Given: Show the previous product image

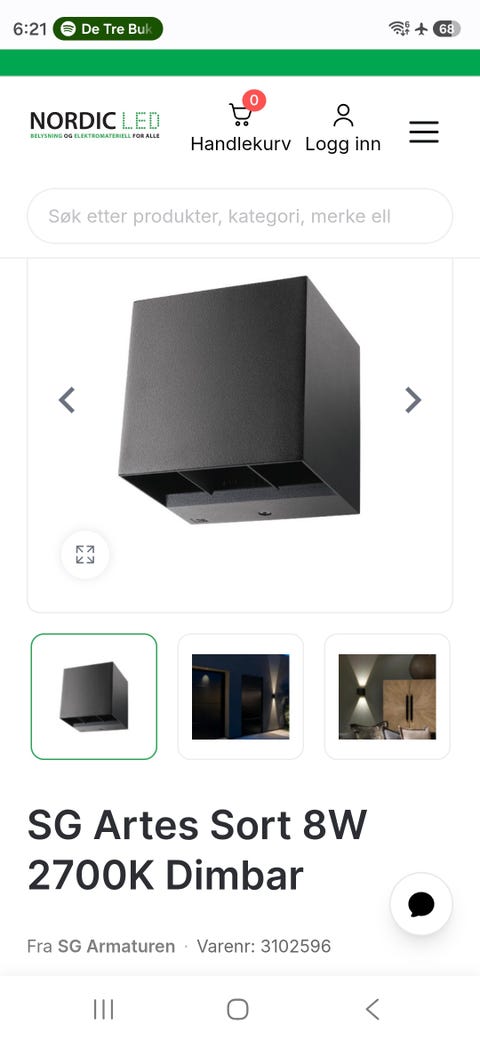Looking at the screenshot, I should (x=66, y=400).
